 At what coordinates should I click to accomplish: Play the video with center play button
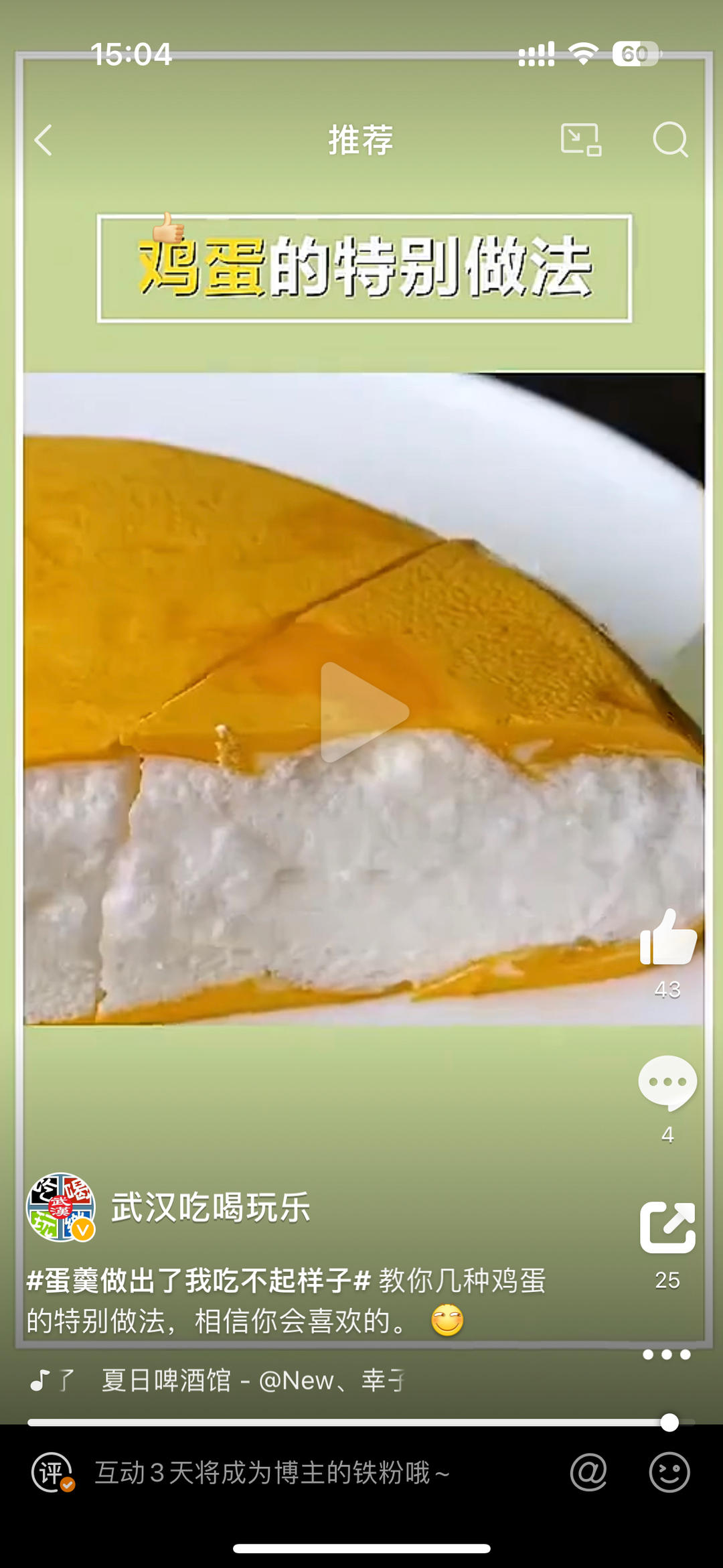[364, 712]
